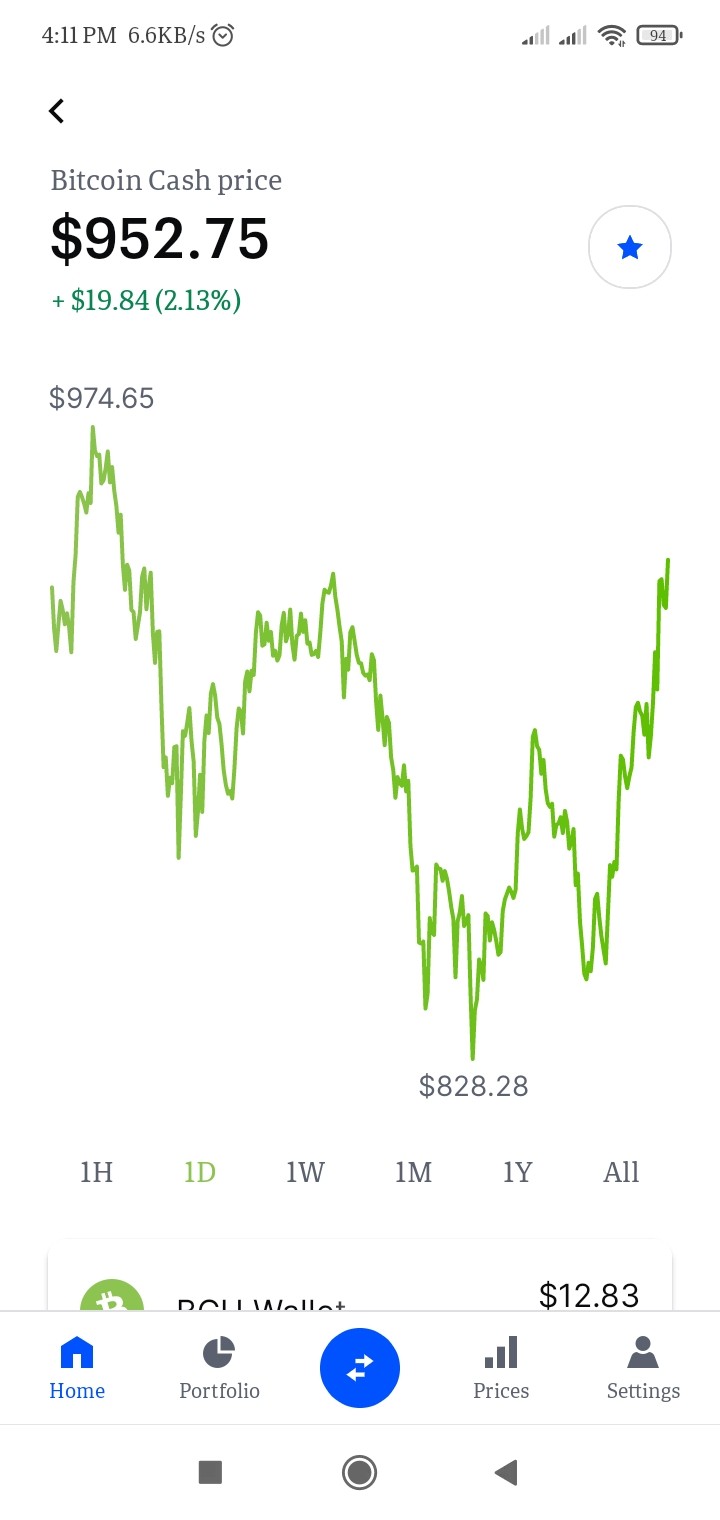The width and height of the screenshot is (720, 1520).
Task: Toggle the watchlist star for Bitcoin Cash
Action: click(x=630, y=247)
